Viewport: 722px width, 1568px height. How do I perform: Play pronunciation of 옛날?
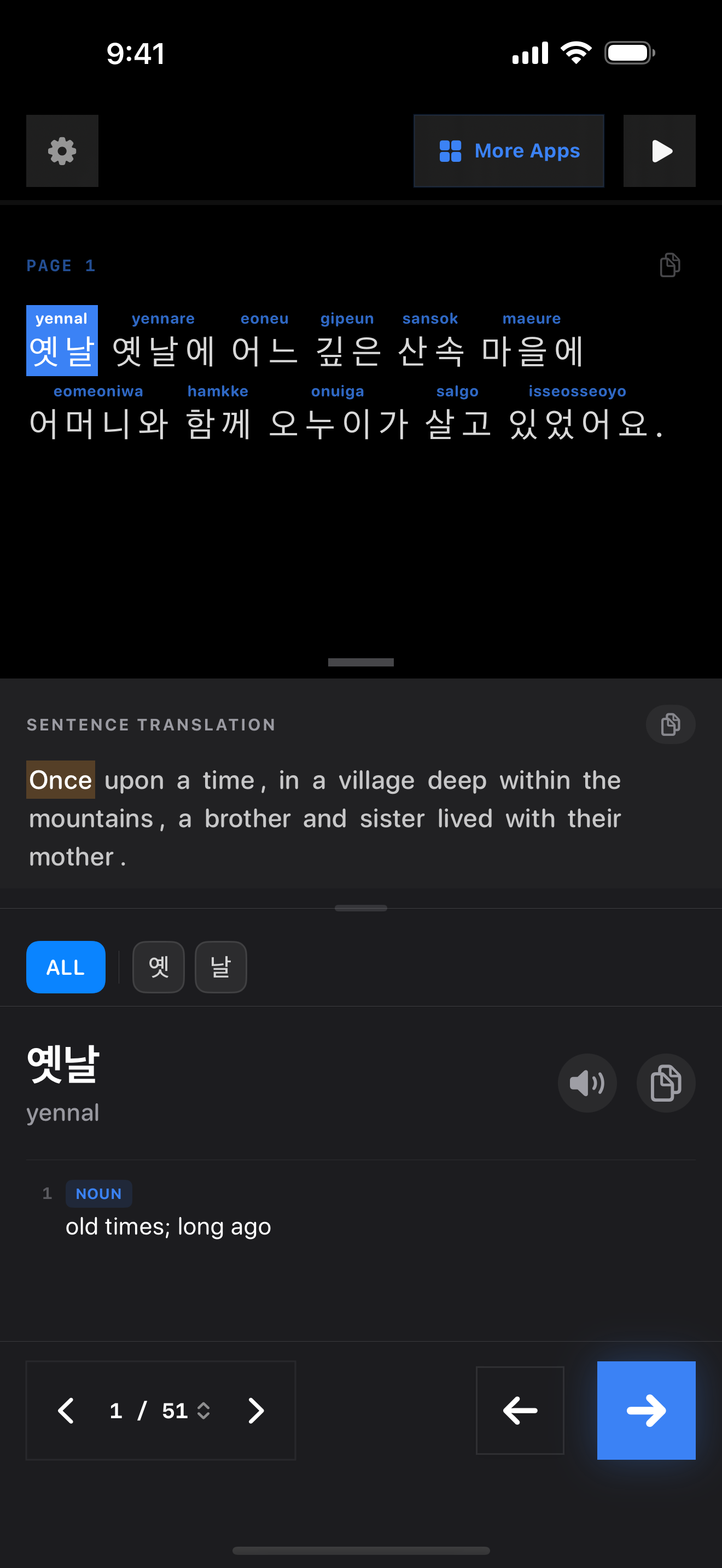tap(587, 1083)
